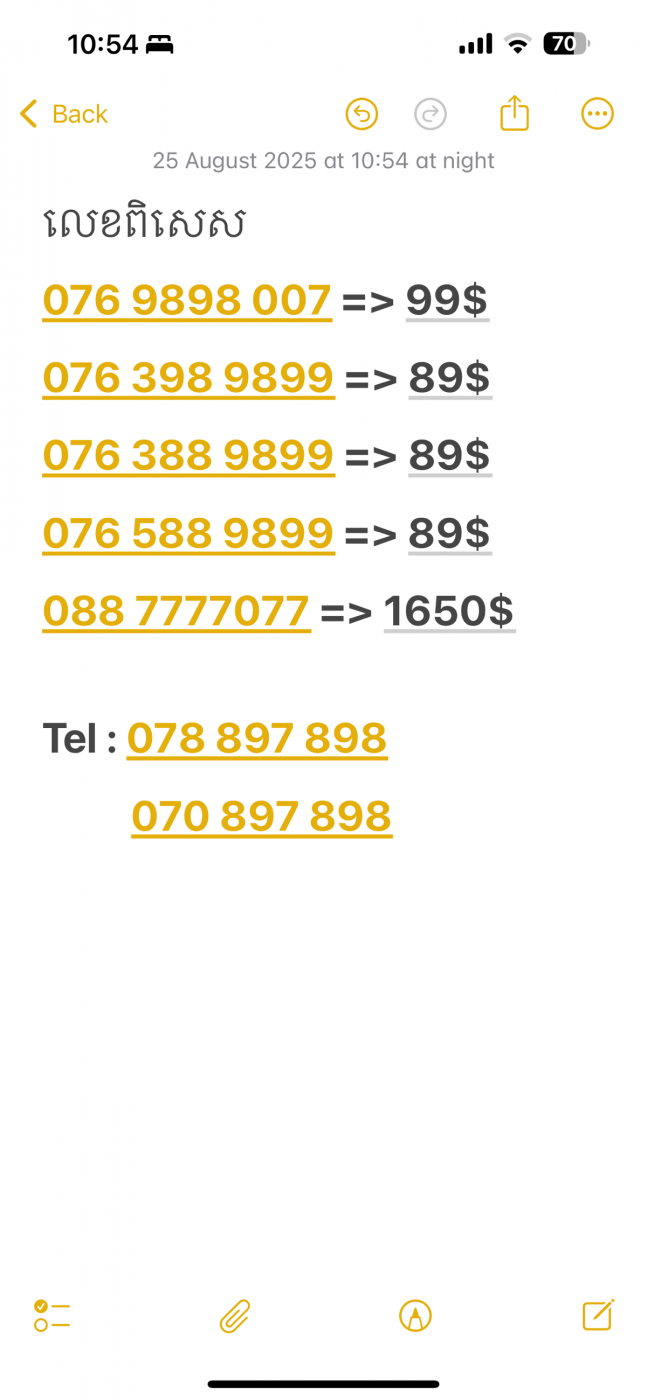Attach a file with the paperclip

[235, 1316]
